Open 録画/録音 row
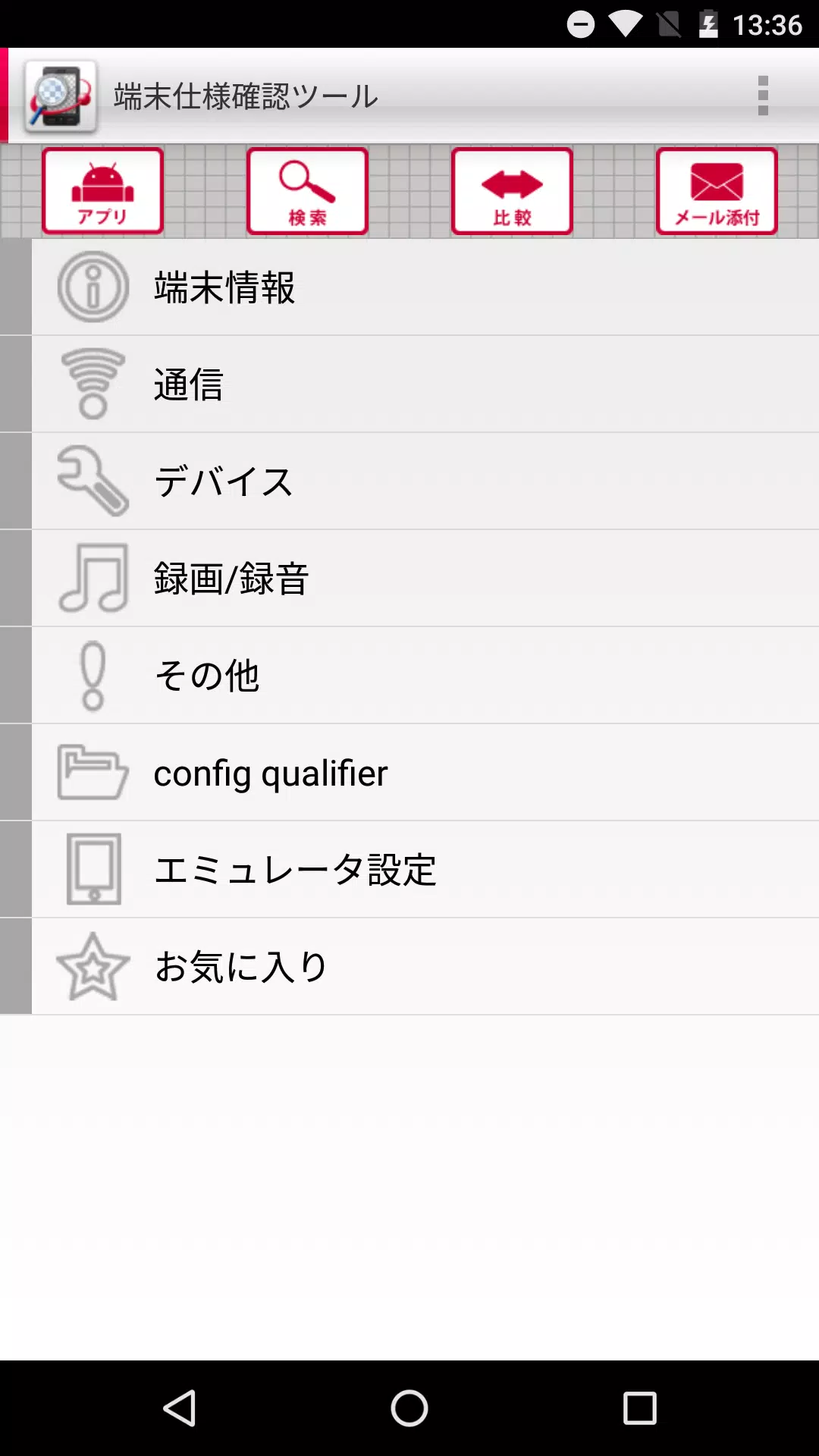This screenshot has width=819, height=1456. (x=409, y=579)
